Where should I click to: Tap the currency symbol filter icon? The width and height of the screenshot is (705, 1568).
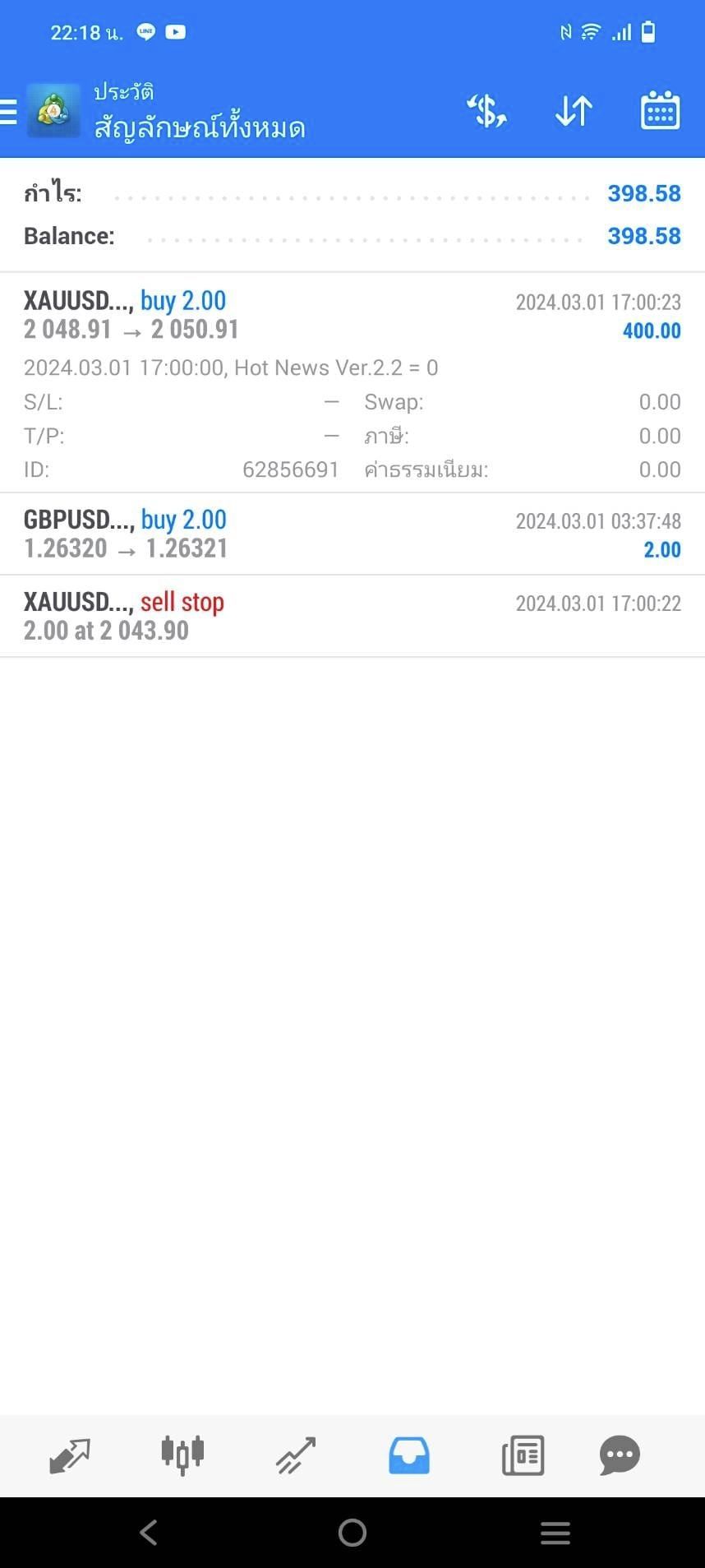point(486,111)
